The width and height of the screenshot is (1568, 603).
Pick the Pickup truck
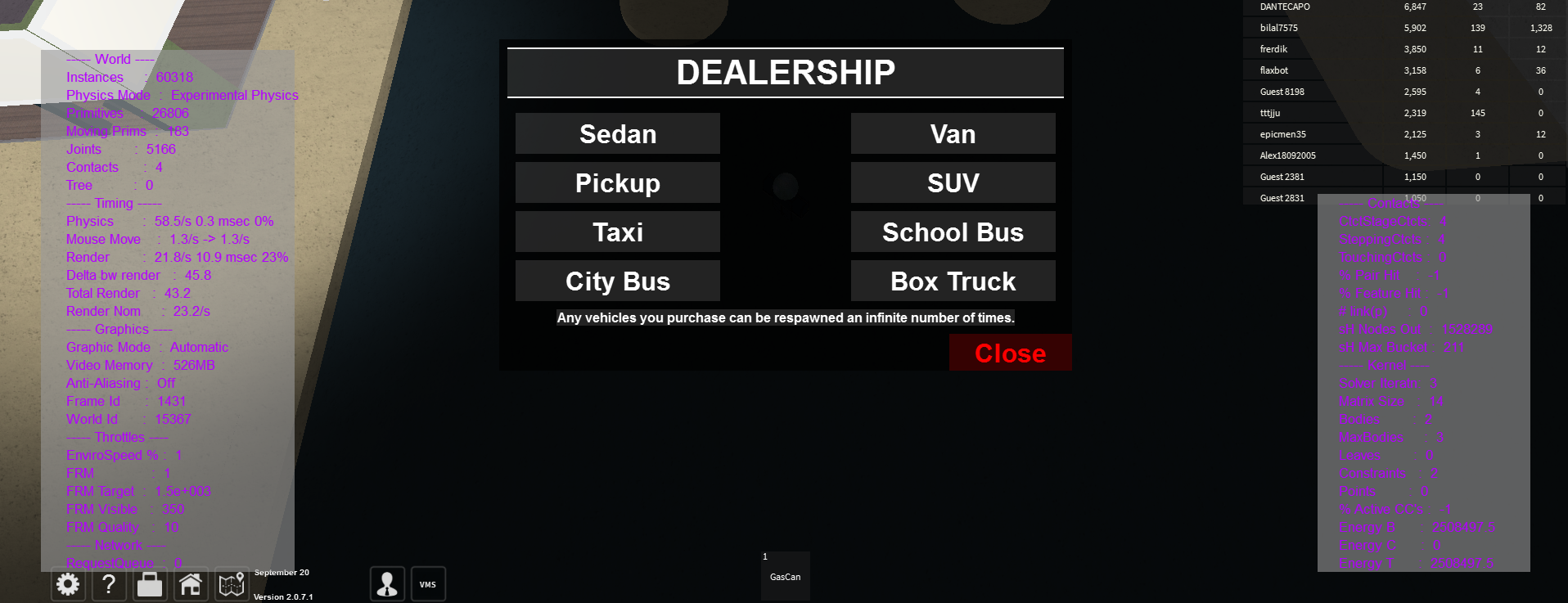point(618,182)
